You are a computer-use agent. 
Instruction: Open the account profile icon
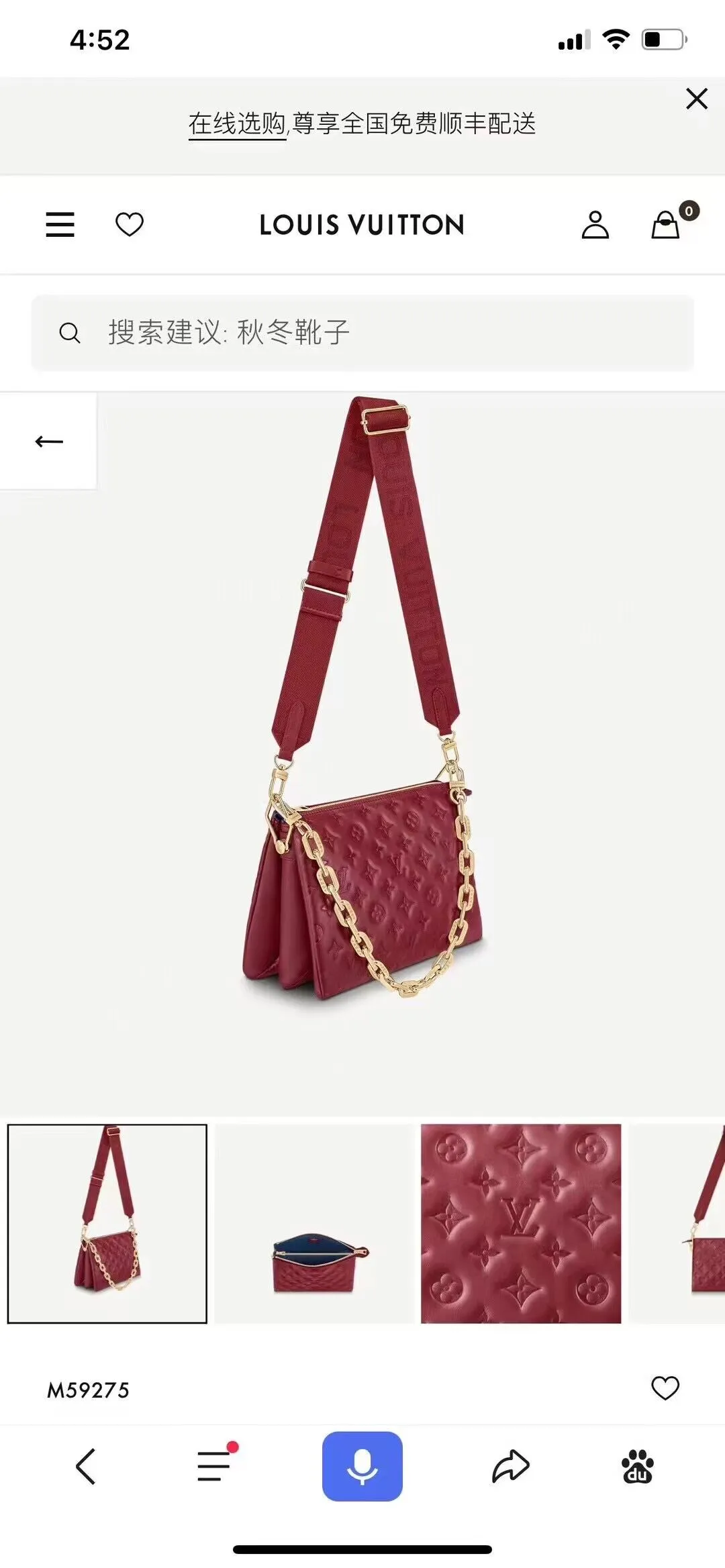tap(595, 225)
